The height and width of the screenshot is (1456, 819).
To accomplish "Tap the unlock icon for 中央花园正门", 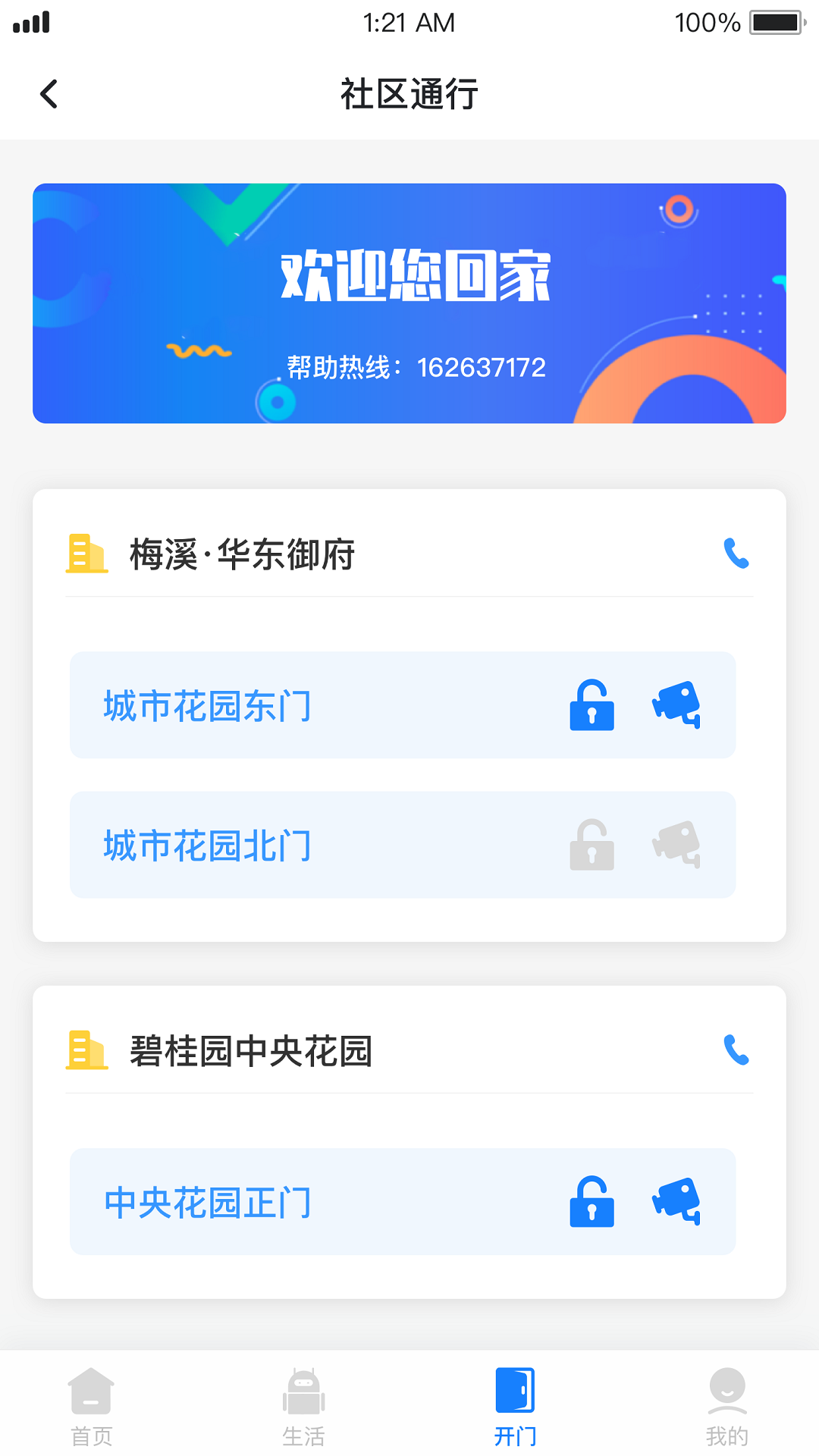I will [591, 1203].
